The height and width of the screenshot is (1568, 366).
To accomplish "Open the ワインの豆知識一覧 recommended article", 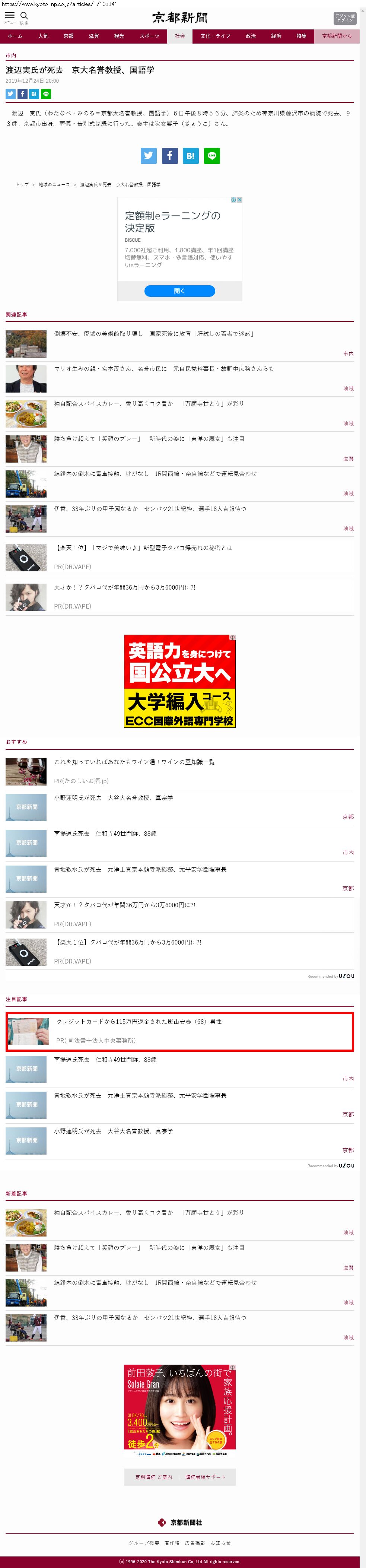I will point(134,762).
